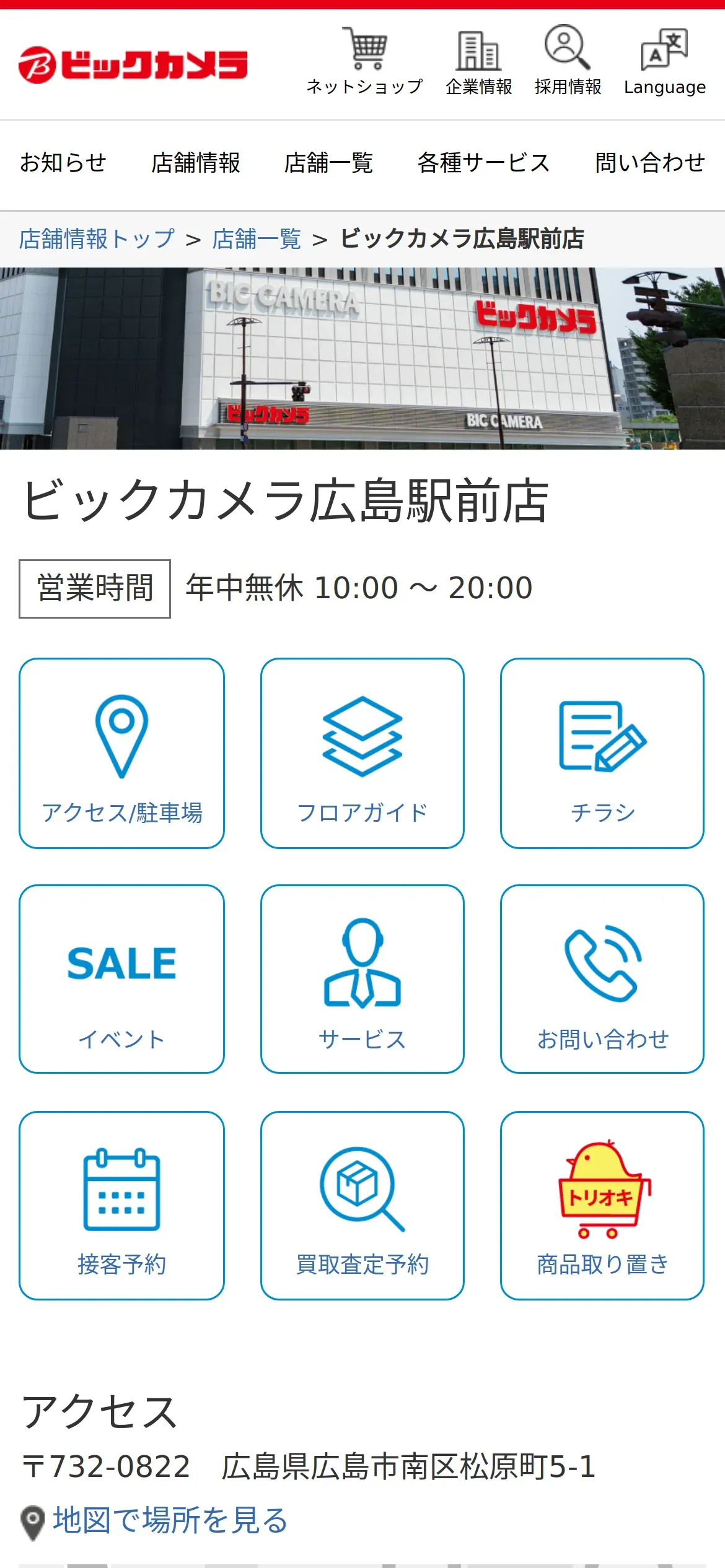Open 買取査定予約 appraisal booking
Image resolution: width=725 pixels, height=1568 pixels.
362,1205
